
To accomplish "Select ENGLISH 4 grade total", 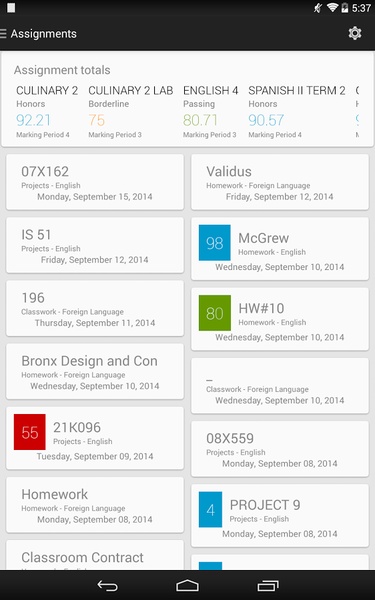I will point(210,112).
